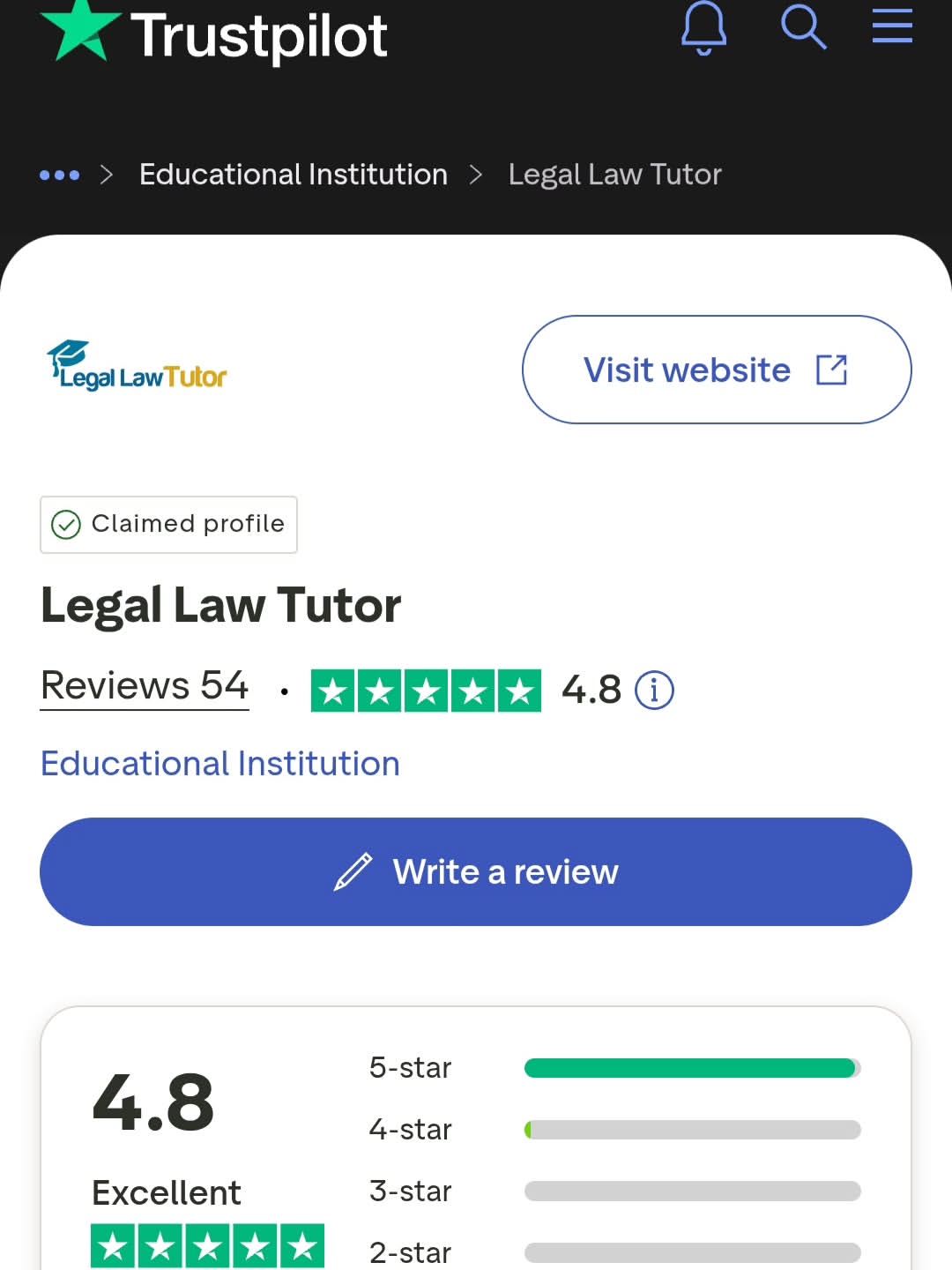952x1270 pixels.
Task: Show TrustScore info next to 4.8
Action: coord(654,690)
